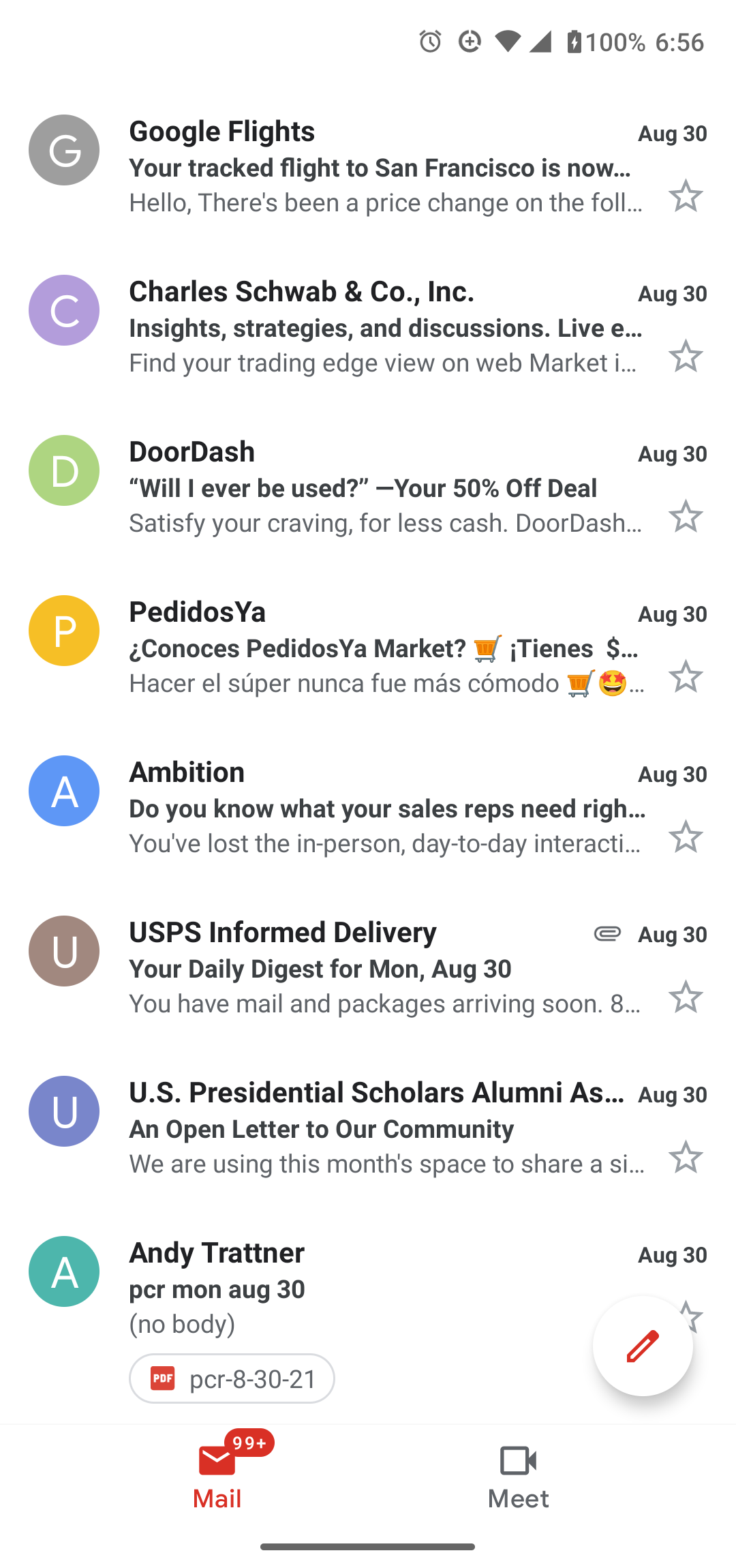
Task: Open USPS Informed Delivery Daily Digest
Action: (x=368, y=967)
